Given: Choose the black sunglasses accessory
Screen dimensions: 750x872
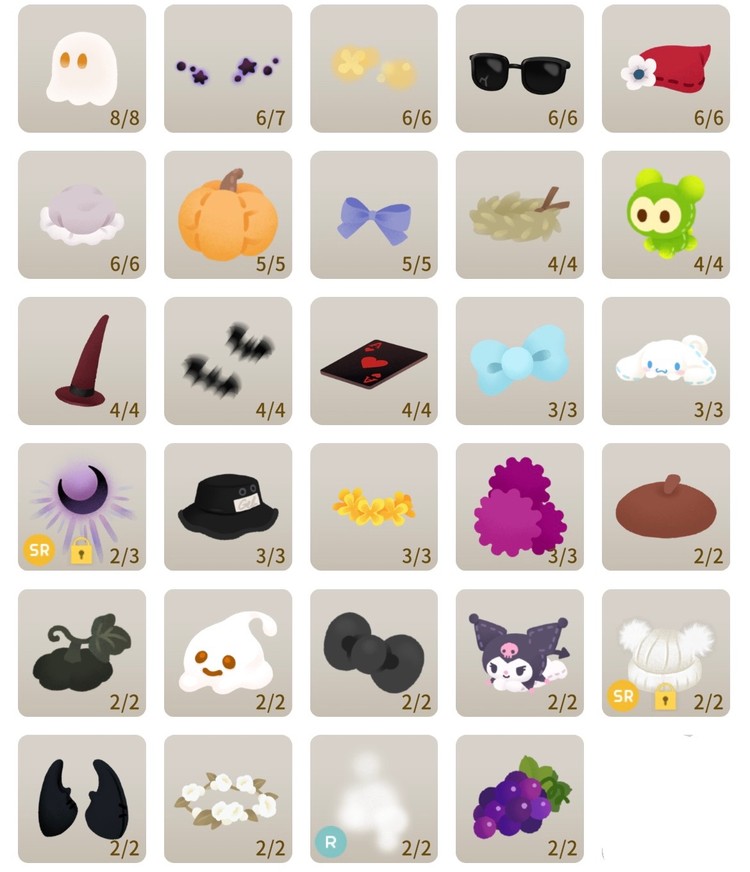Looking at the screenshot, I should point(519,68).
